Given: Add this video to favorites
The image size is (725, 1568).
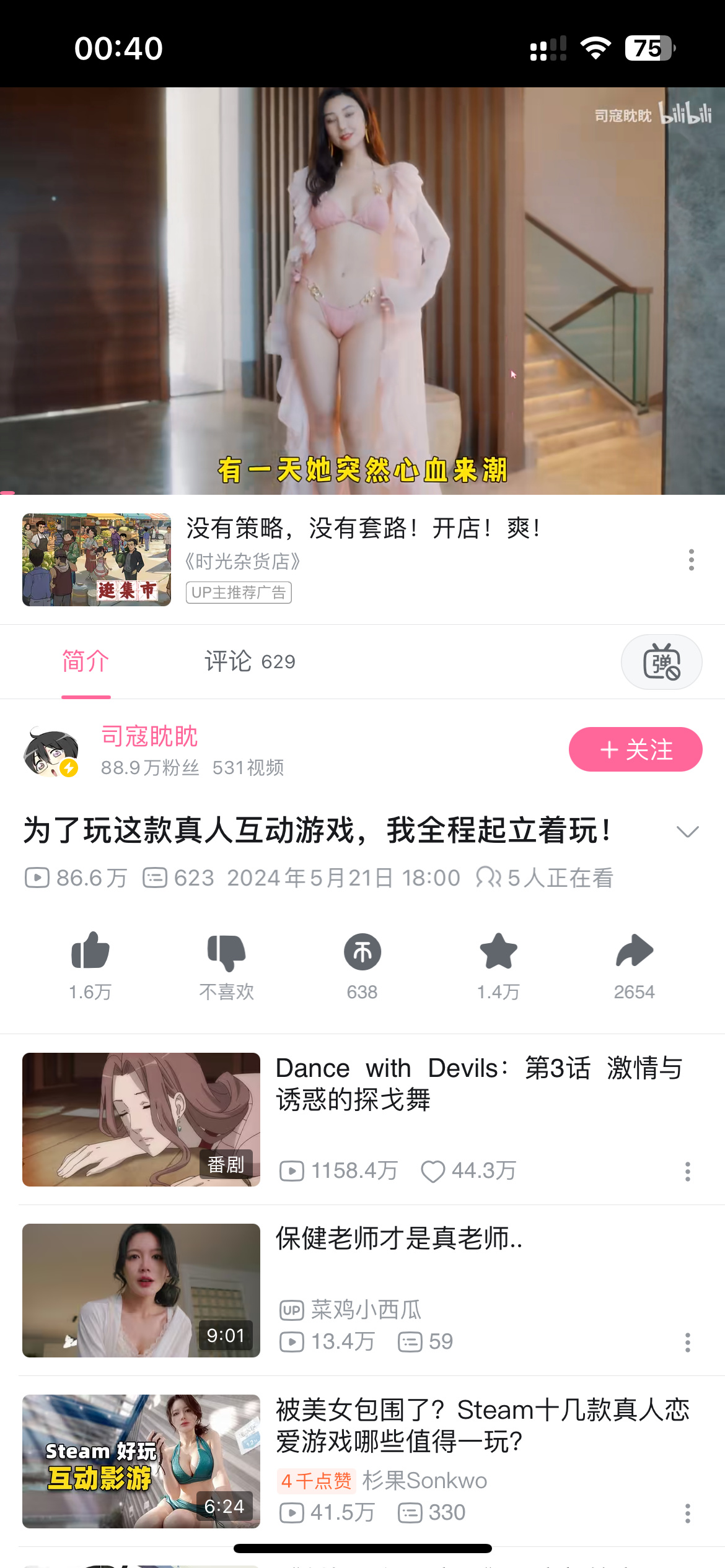Looking at the screenshot, I should (x=498, y=952).
